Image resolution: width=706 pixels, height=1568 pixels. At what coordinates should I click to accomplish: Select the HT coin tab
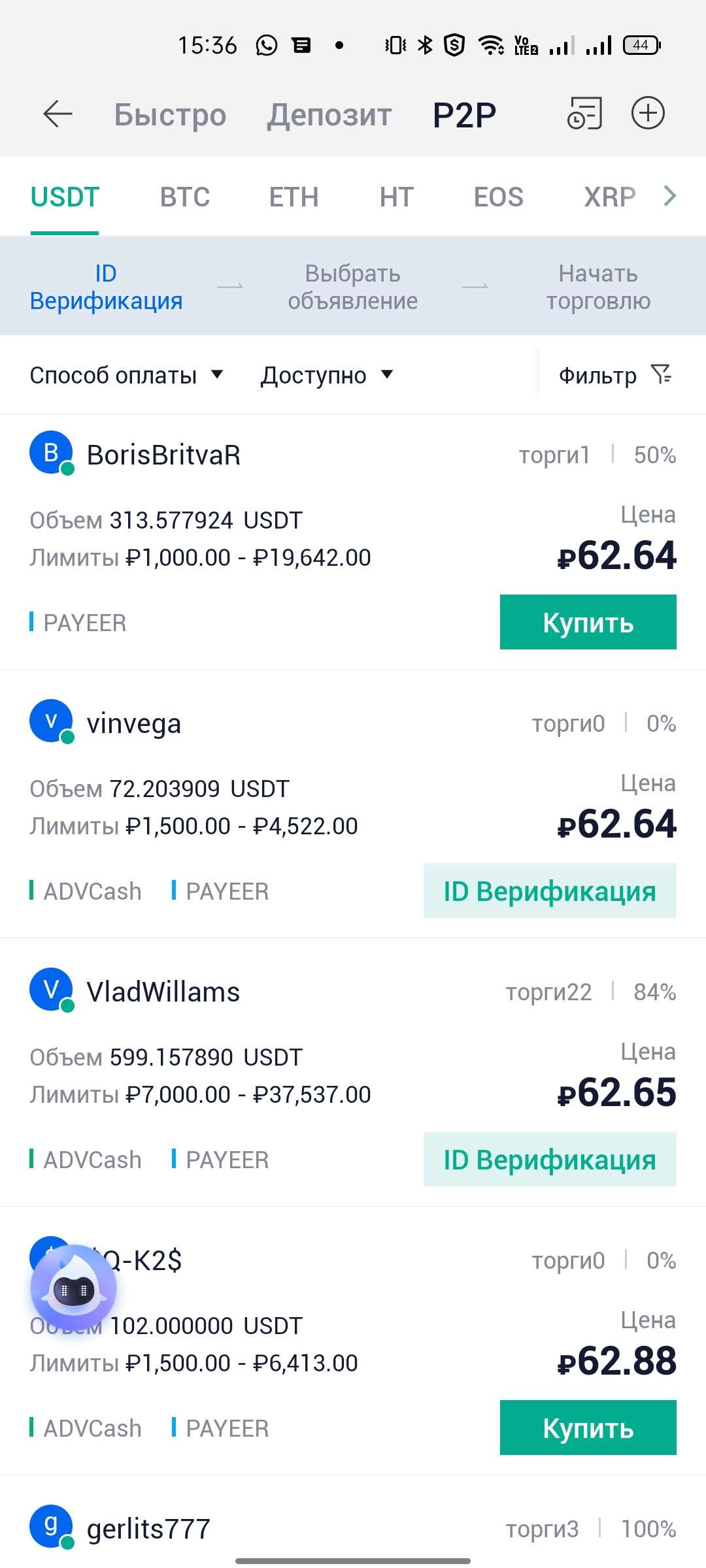click(x=396, y=197)
